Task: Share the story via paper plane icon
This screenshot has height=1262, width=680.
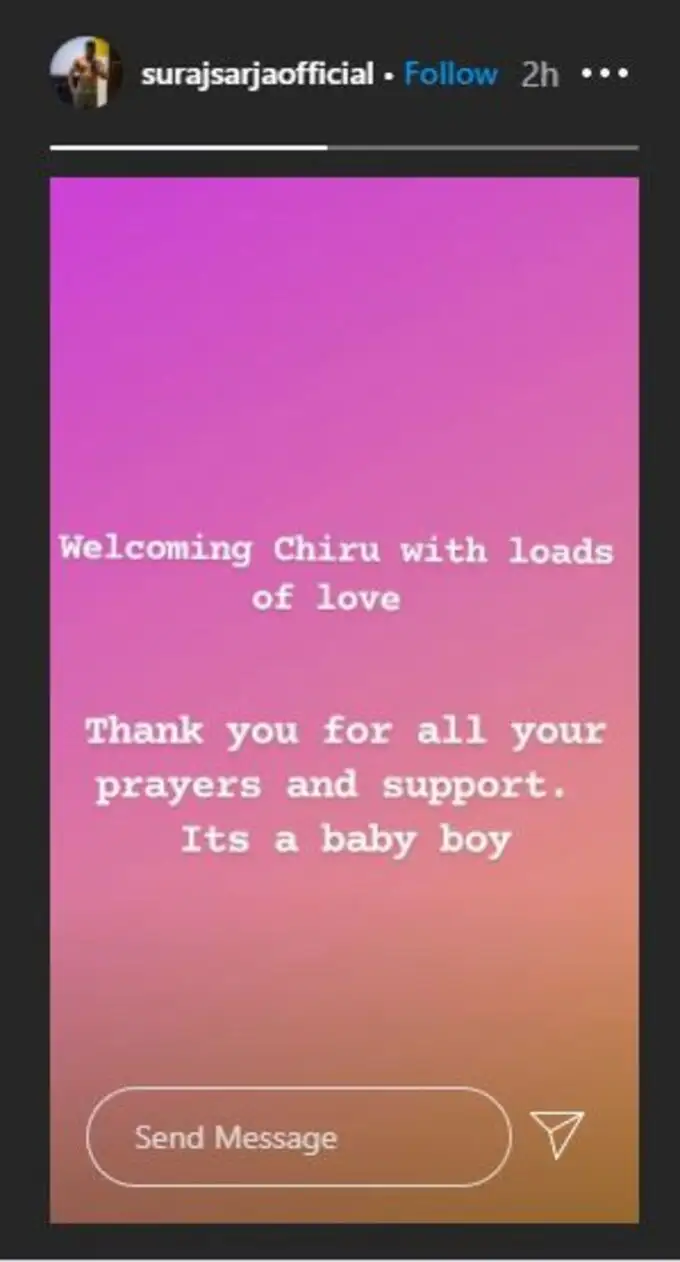Action: (557, 1136)
